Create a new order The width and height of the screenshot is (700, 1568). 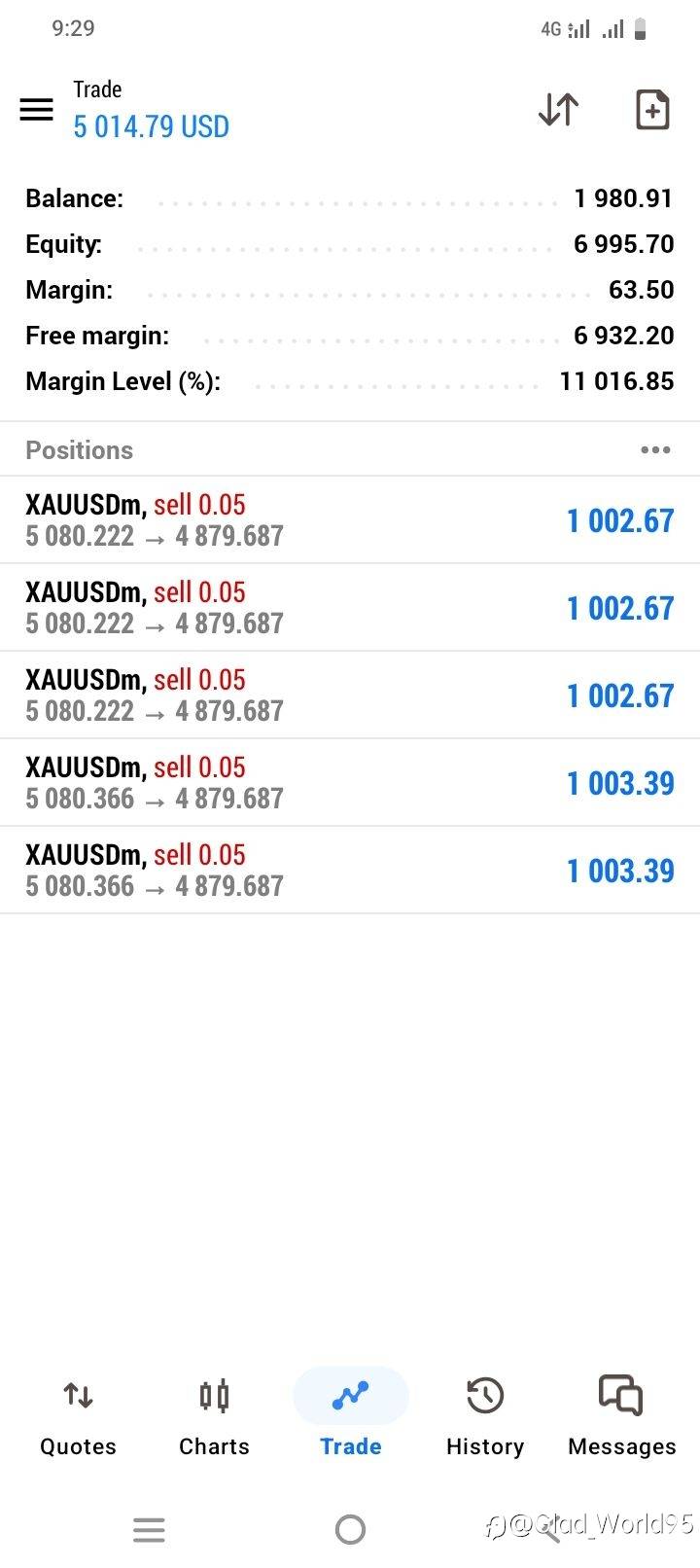pyautogui.click(x=652, y=110)
